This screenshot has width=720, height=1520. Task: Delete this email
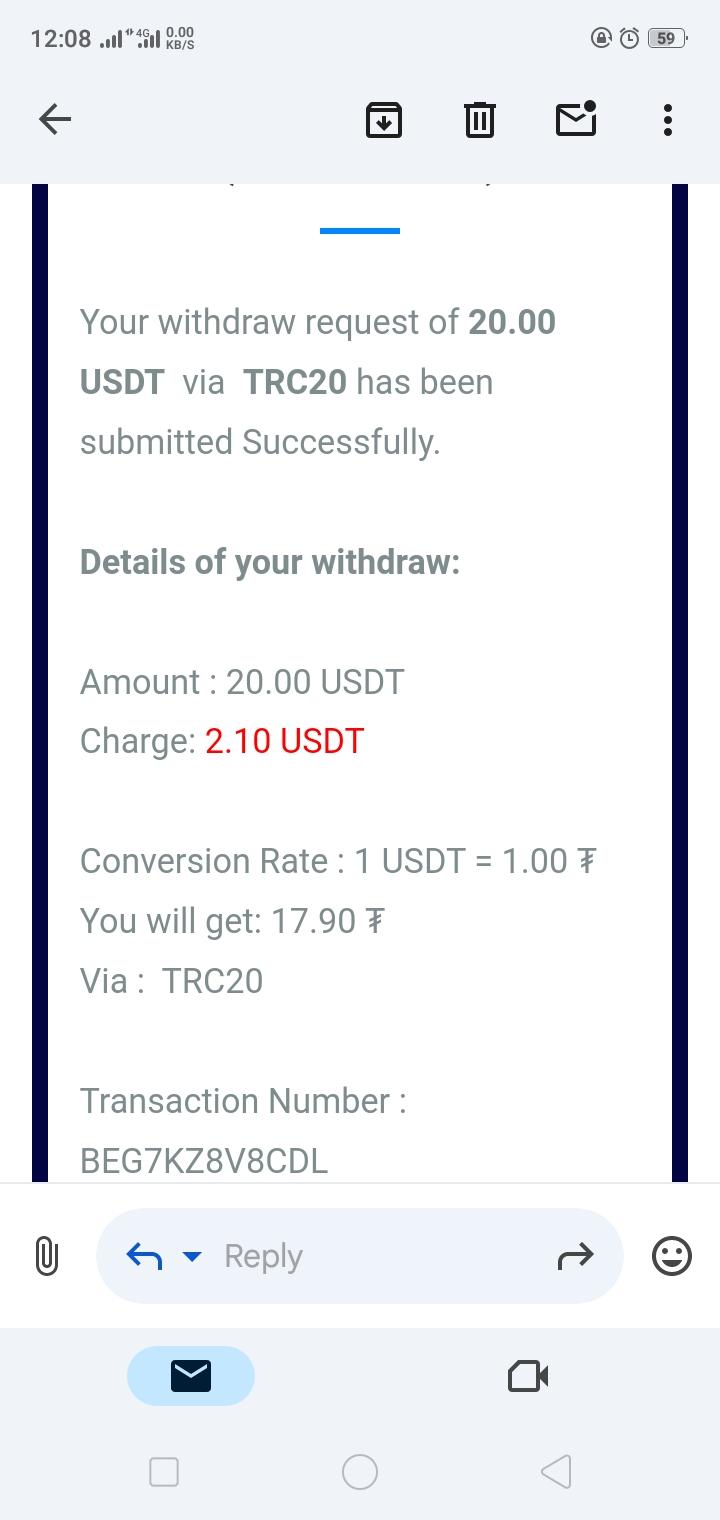(480, 120)
